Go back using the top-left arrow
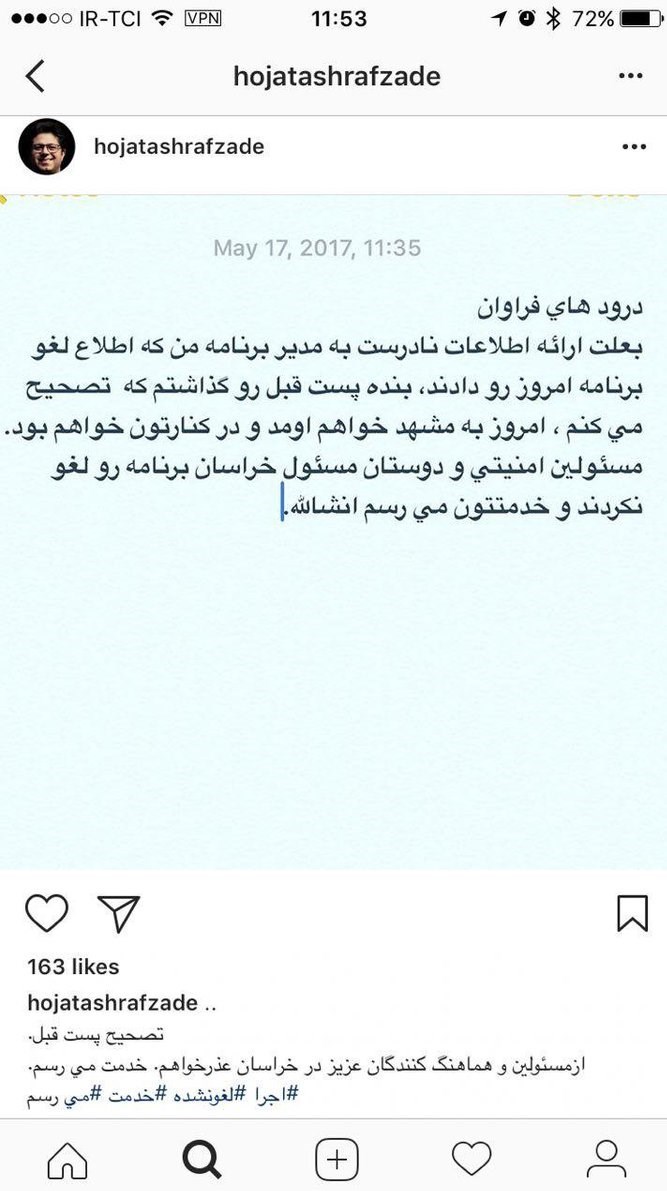Viewport: 667px width, 1191px height. pos(35,76)
